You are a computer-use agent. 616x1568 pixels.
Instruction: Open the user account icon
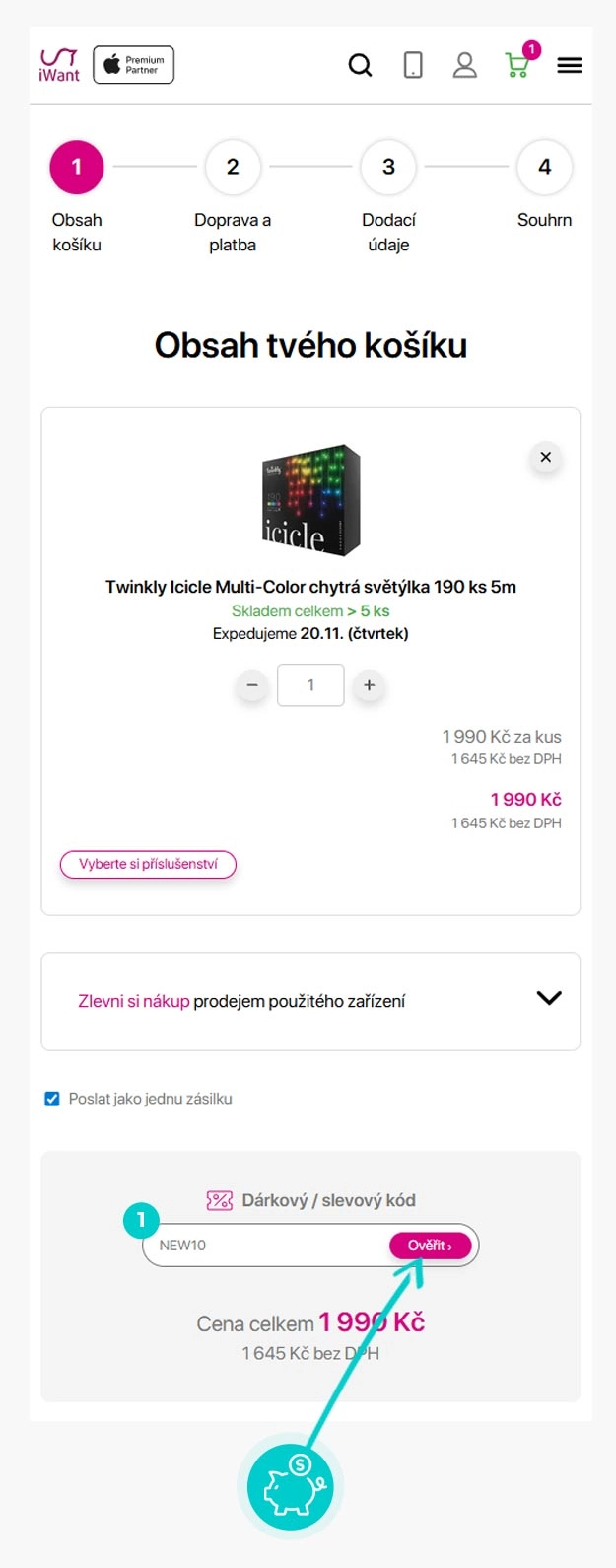[464, 66]
